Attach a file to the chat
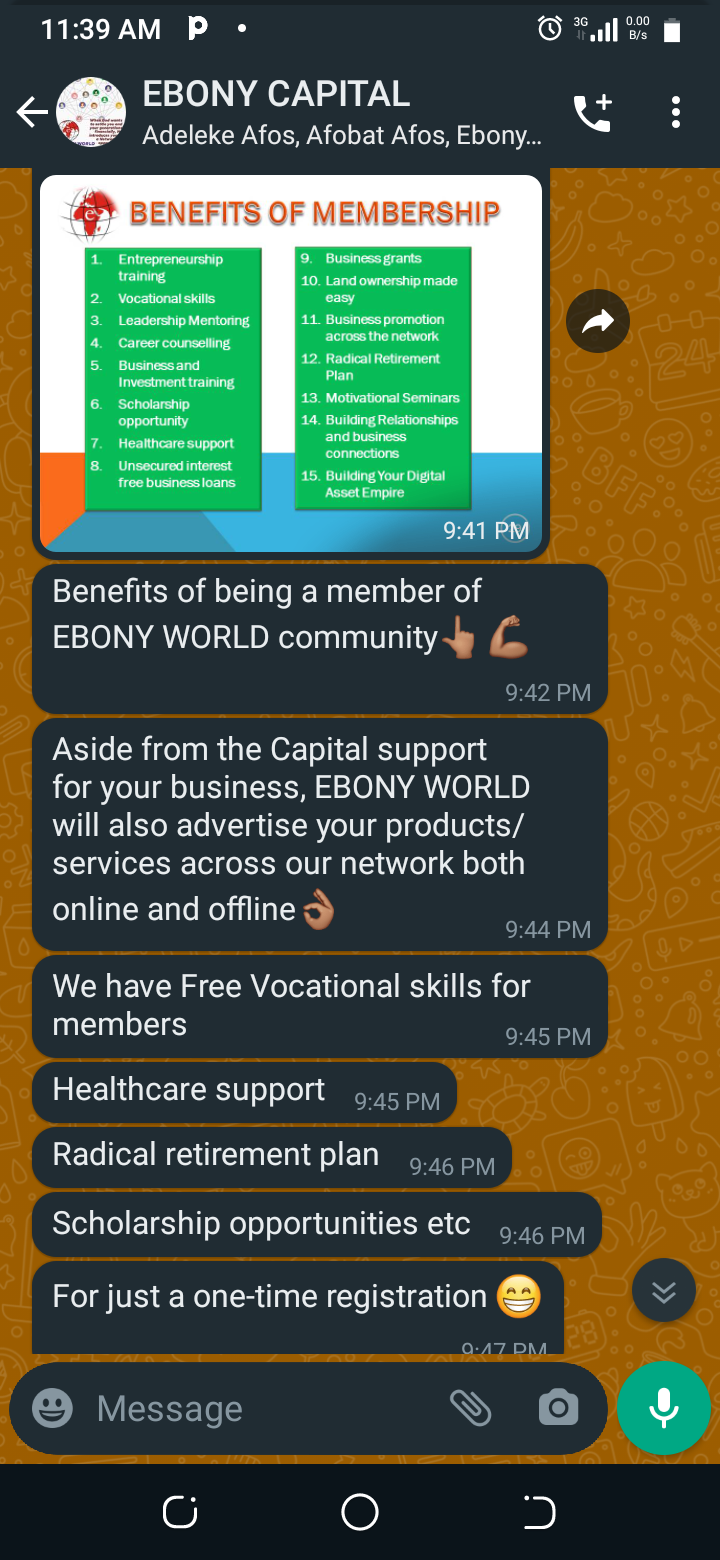Screen dimensions: 720x1560 click(470, 1409)
